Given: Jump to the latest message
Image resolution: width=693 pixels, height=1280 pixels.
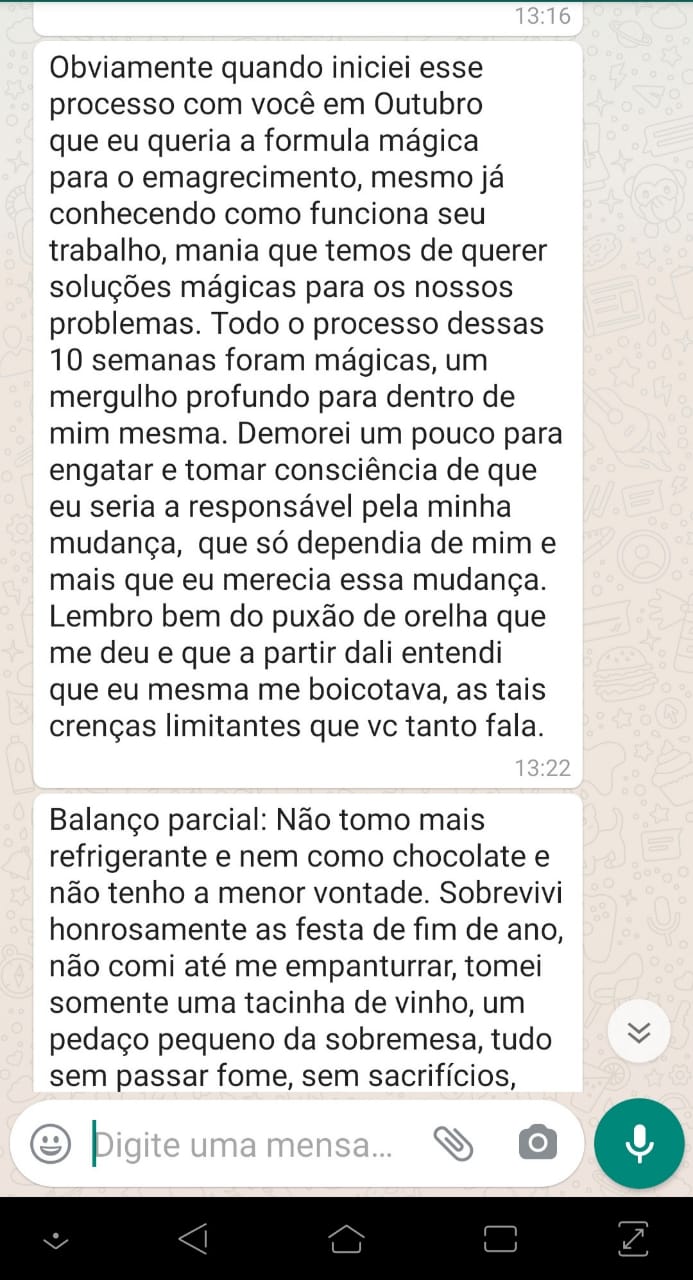Looking at the screenshot, I should pos(639,1031).
